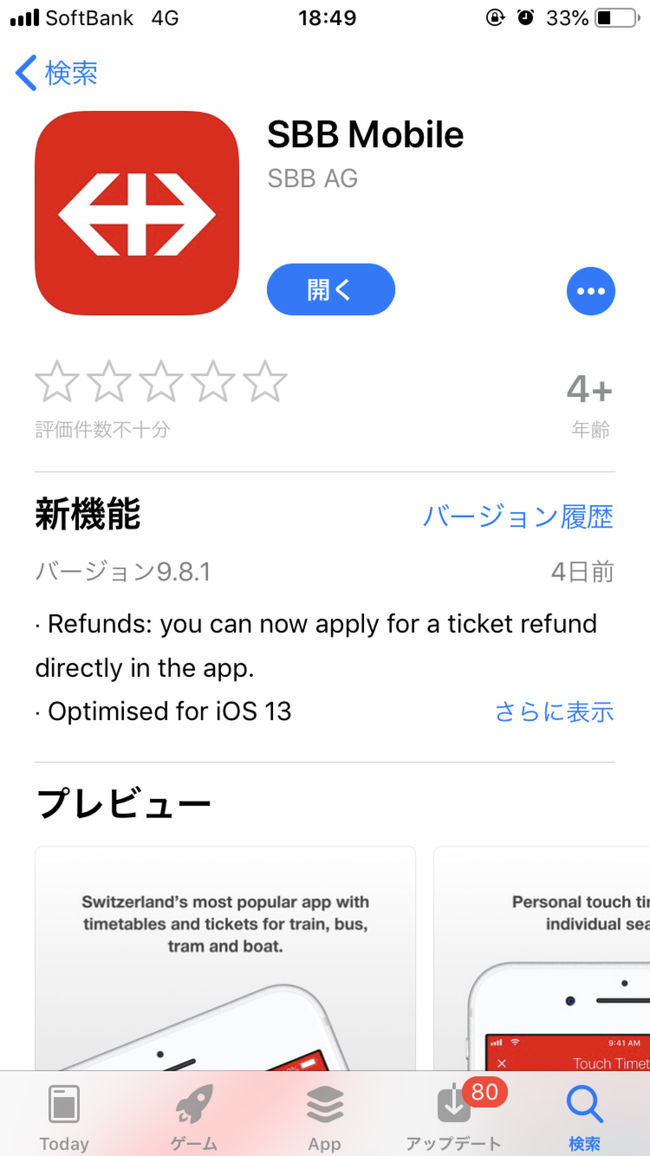Expand release notes with さらに表示
This screenshot has height=1156, width=650.
(x=553, y=712)
